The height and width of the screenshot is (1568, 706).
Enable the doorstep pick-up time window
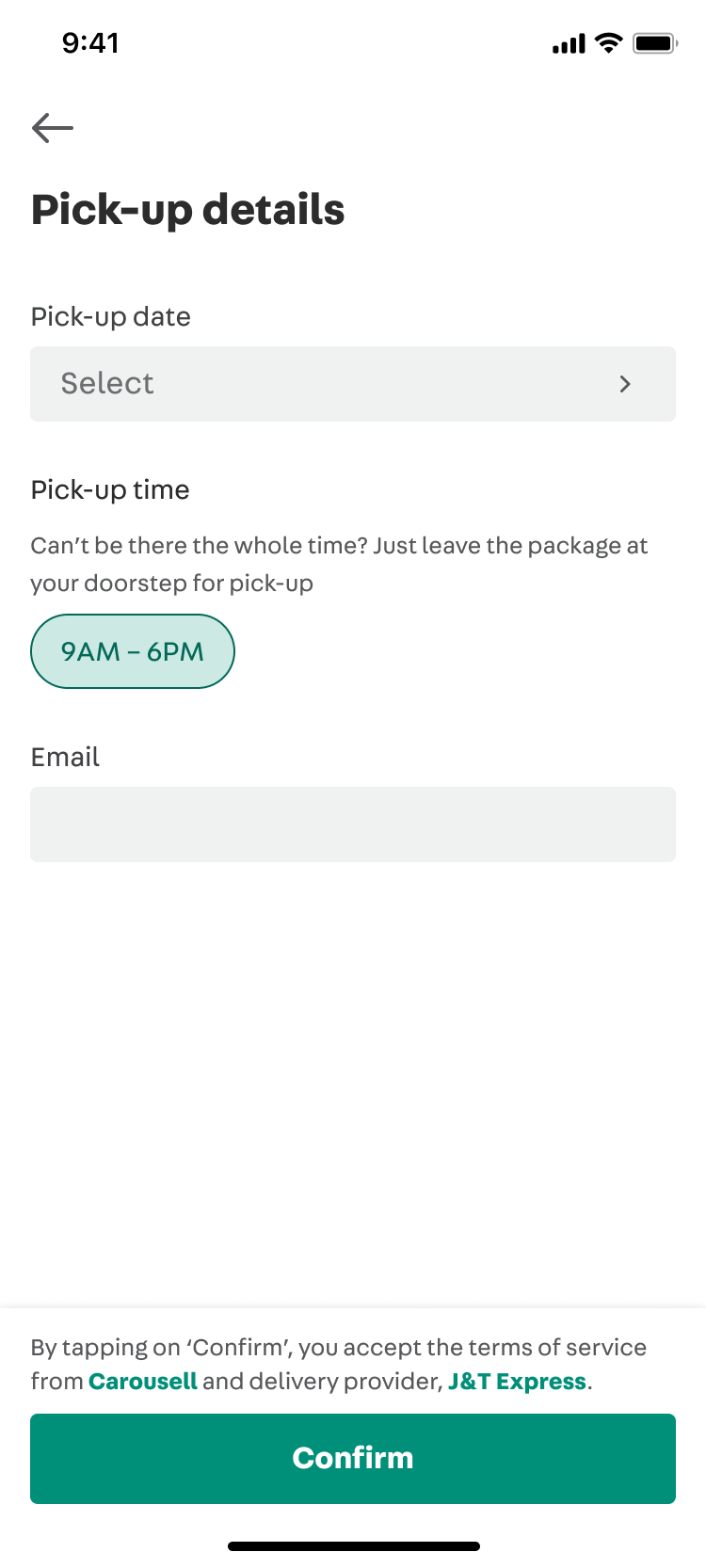coord(132,650)
